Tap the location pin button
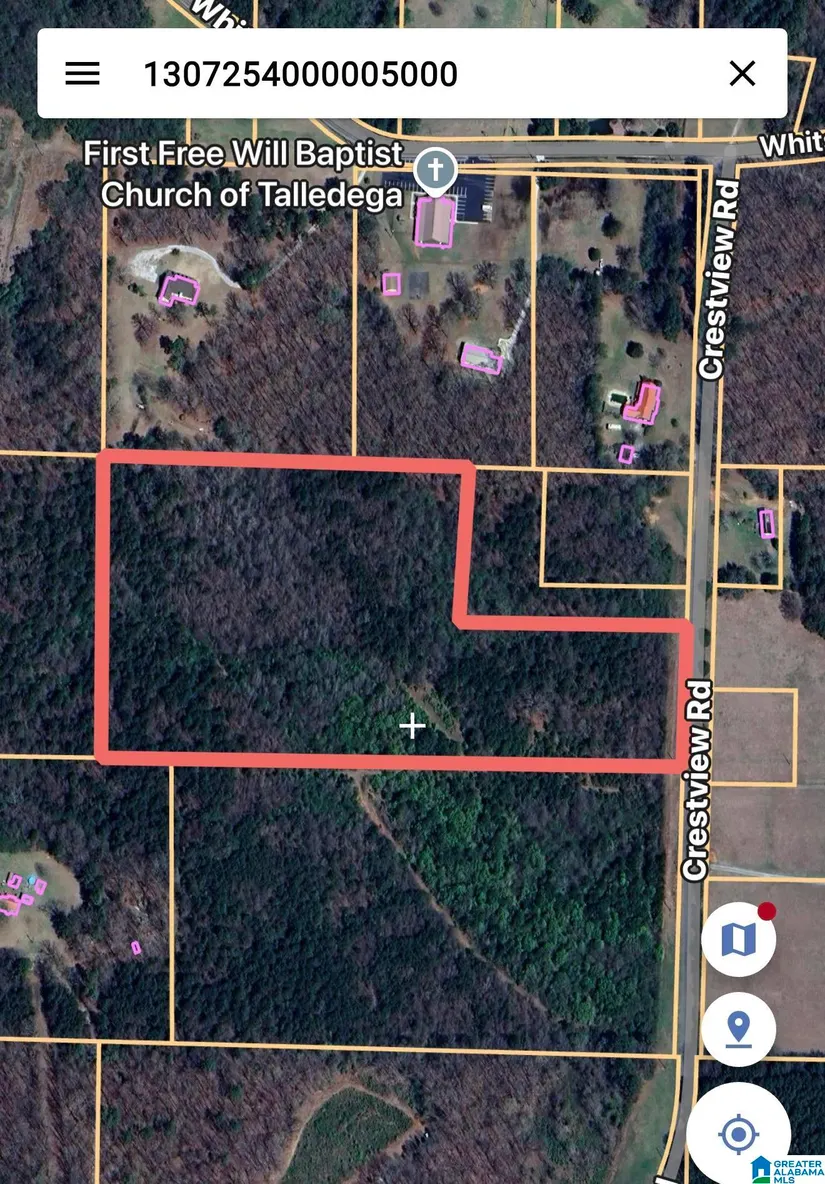 click(739, 1029)
